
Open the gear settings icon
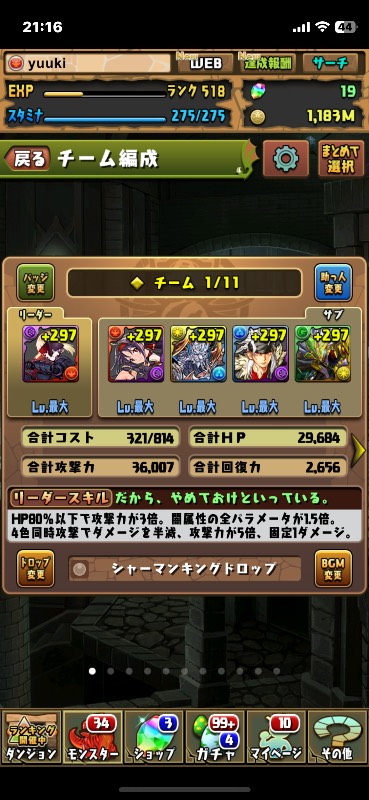coord(285,159)
